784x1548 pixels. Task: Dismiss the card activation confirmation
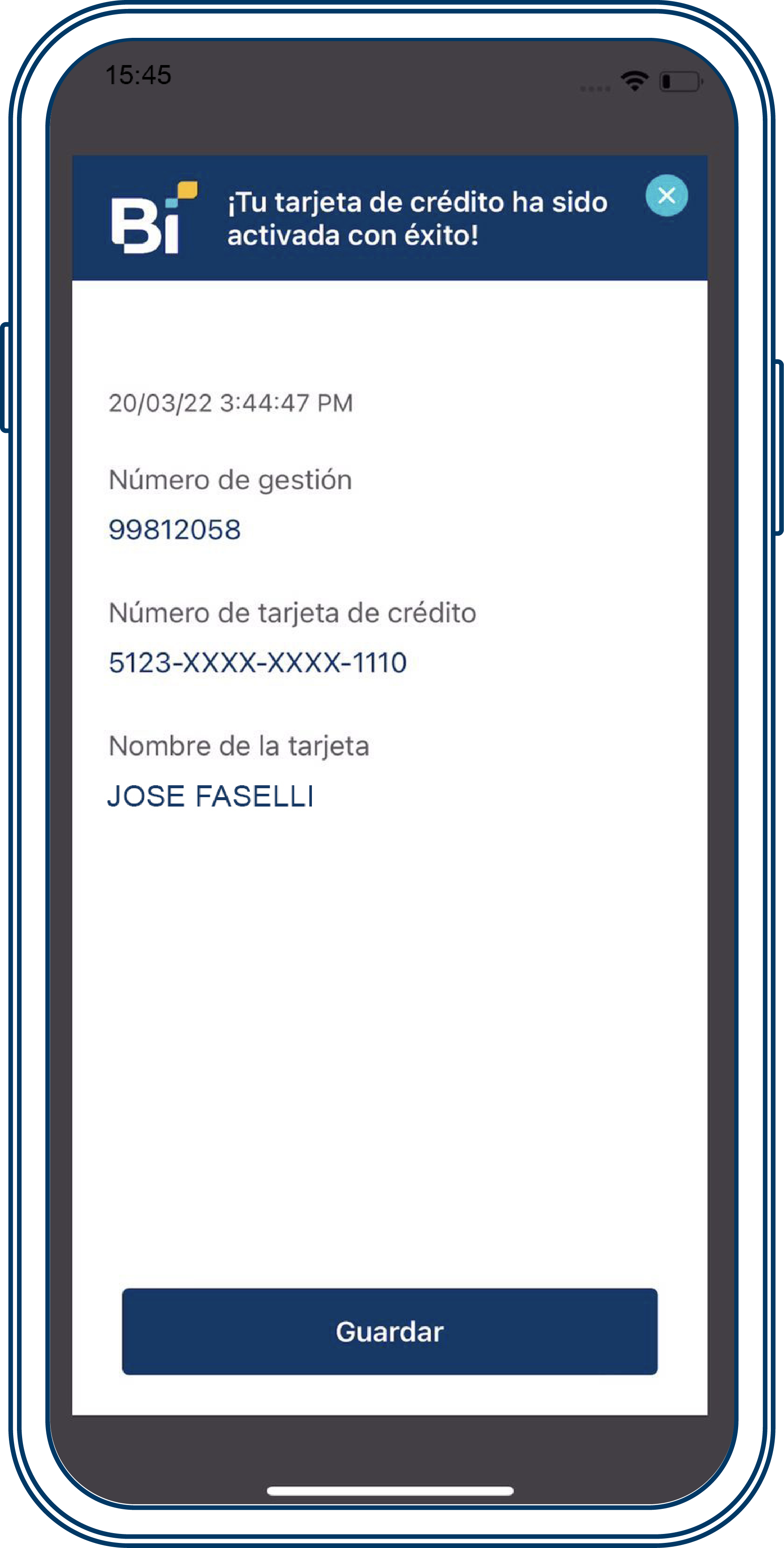(x=666, y=195)
